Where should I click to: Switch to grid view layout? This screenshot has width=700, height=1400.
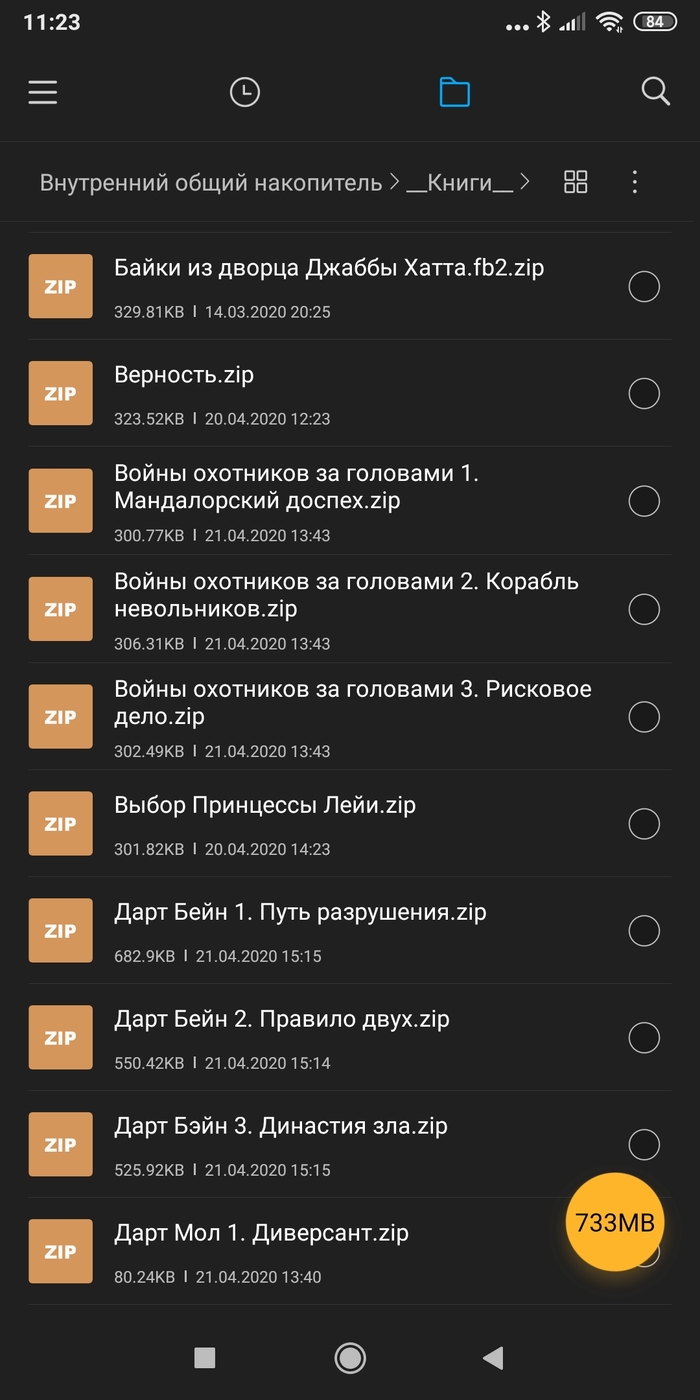pos(576,182)
